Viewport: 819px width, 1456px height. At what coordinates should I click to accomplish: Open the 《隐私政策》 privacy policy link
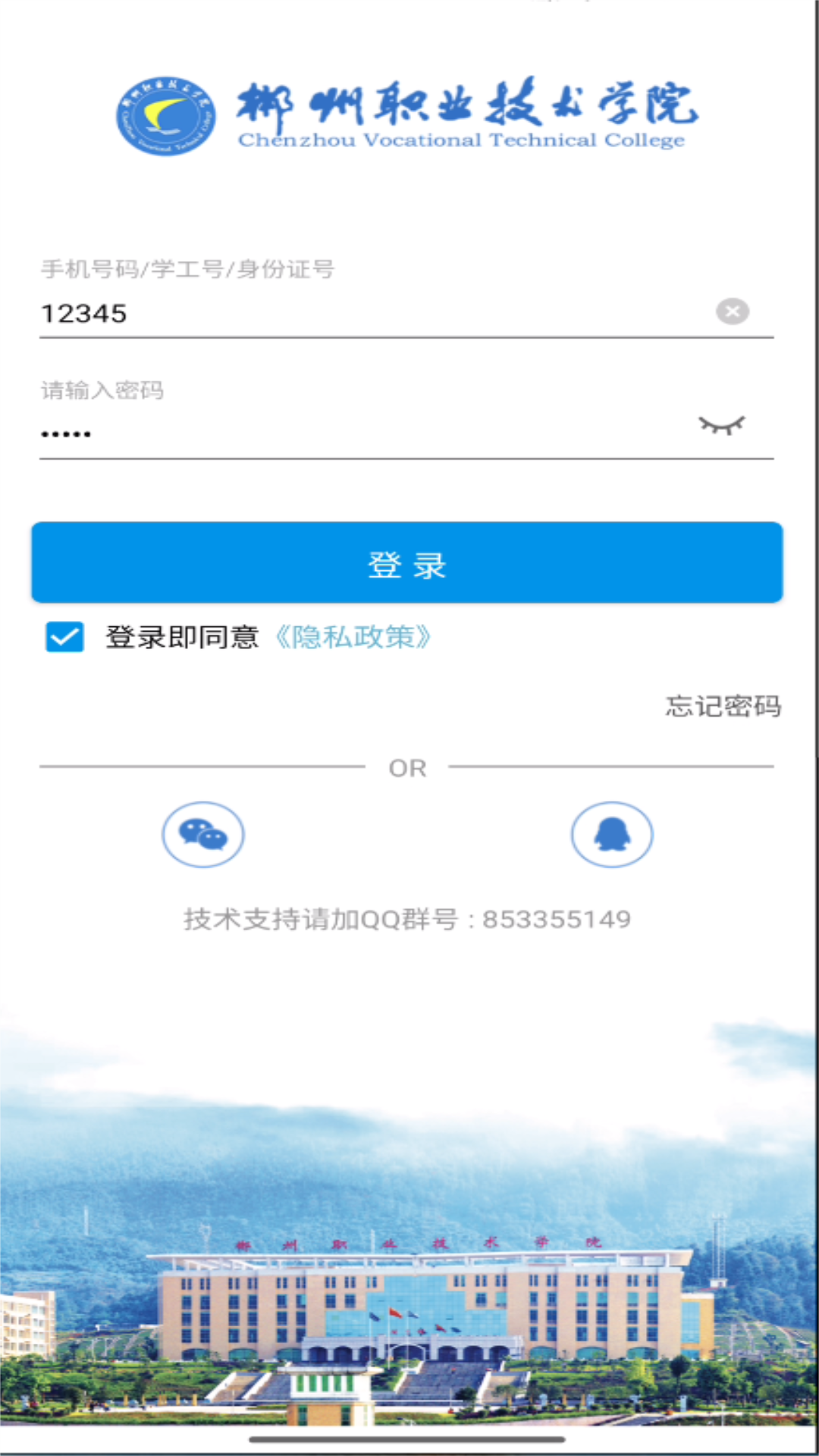(353, 638)
